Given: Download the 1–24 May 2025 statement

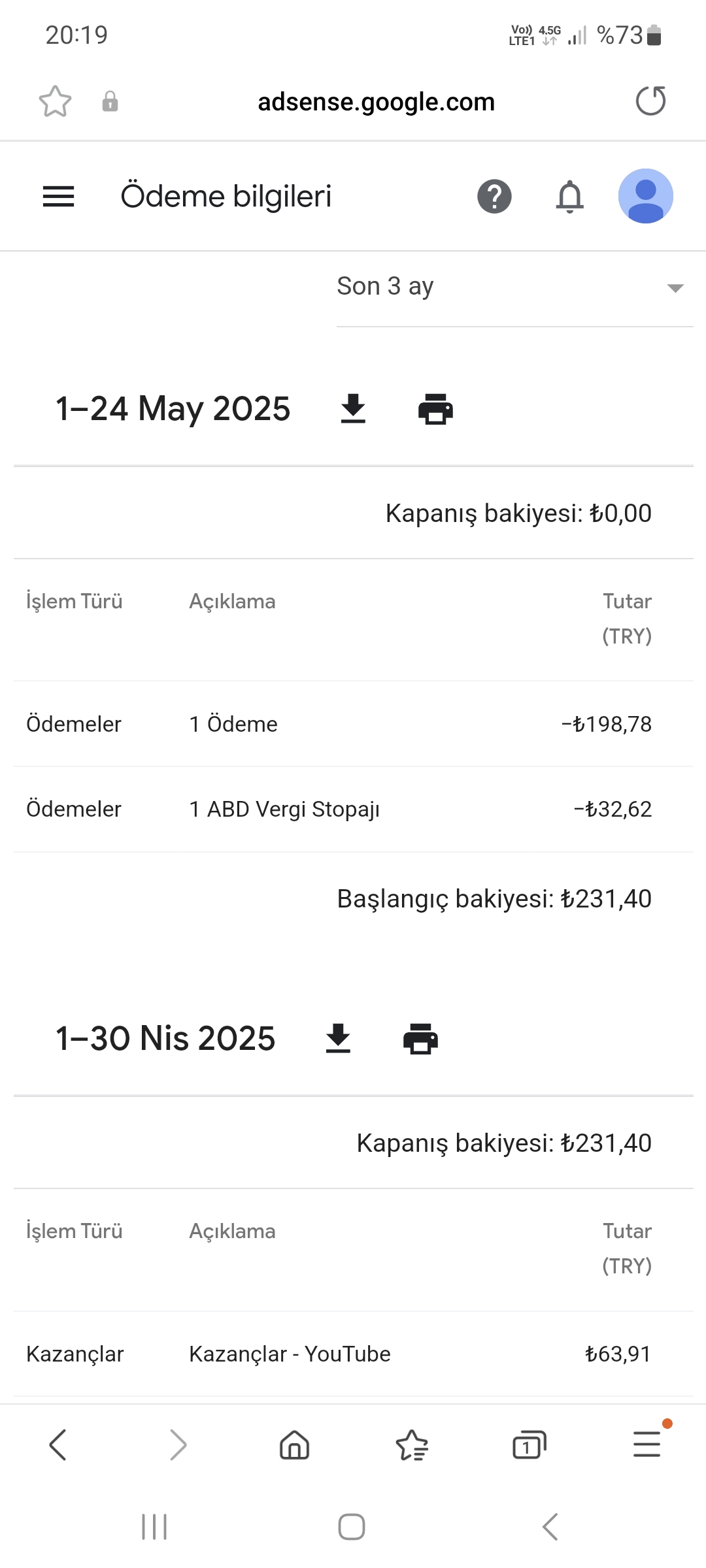Looking at the screenshot, I should (353, 409).
